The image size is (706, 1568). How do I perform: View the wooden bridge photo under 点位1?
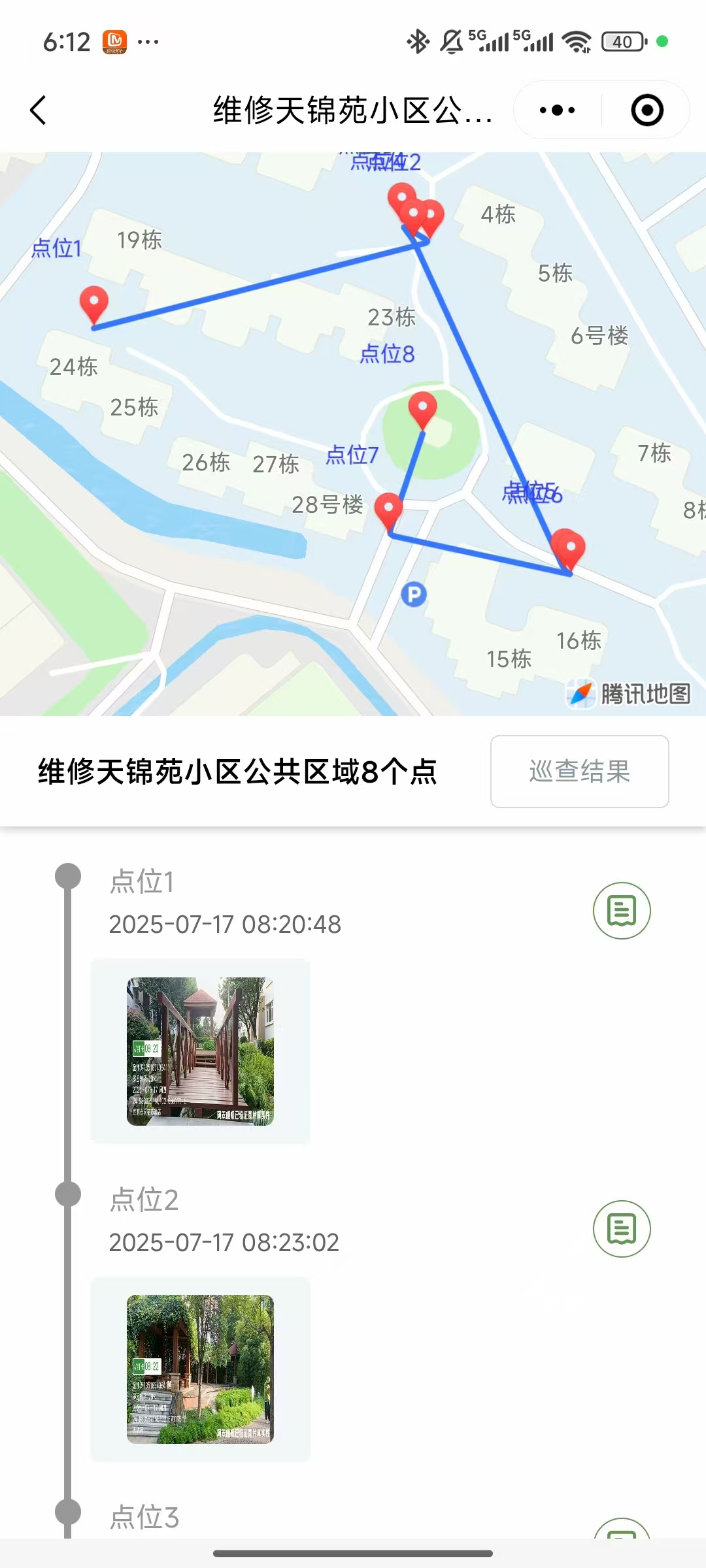pyautogui.click(x=200, y=1051)
